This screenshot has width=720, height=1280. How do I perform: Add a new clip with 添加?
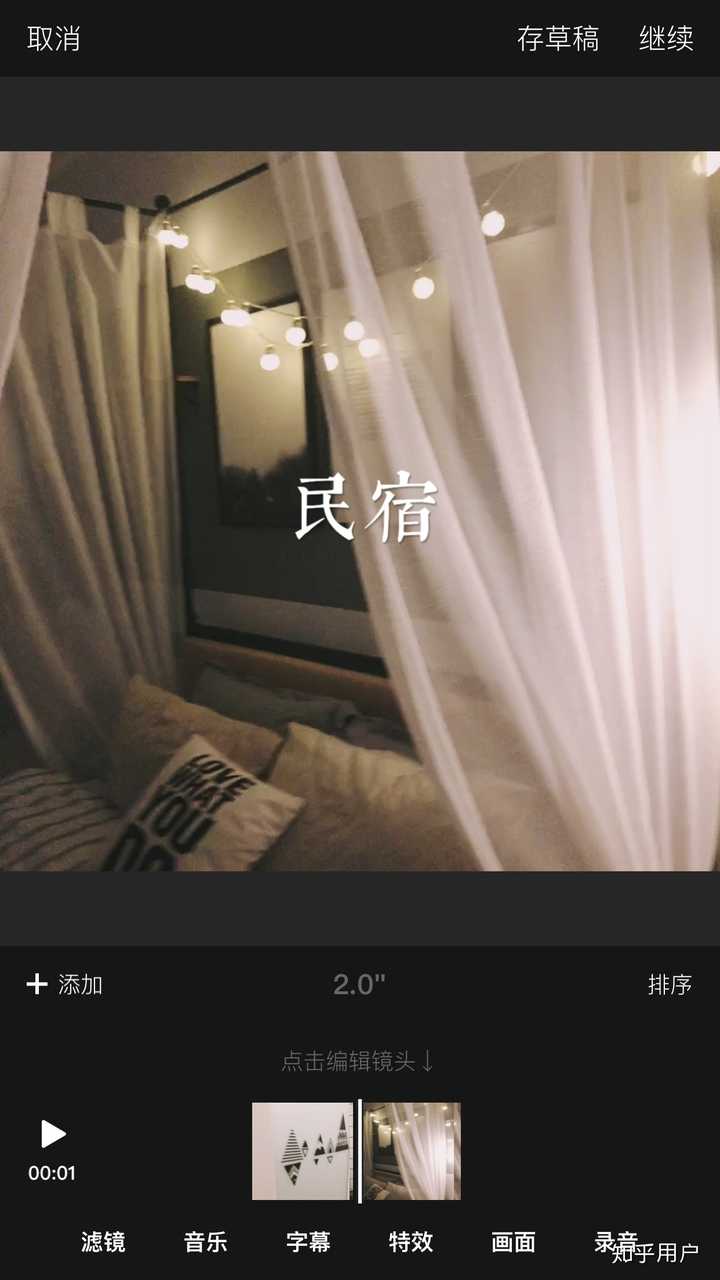[x=65, y=984]
